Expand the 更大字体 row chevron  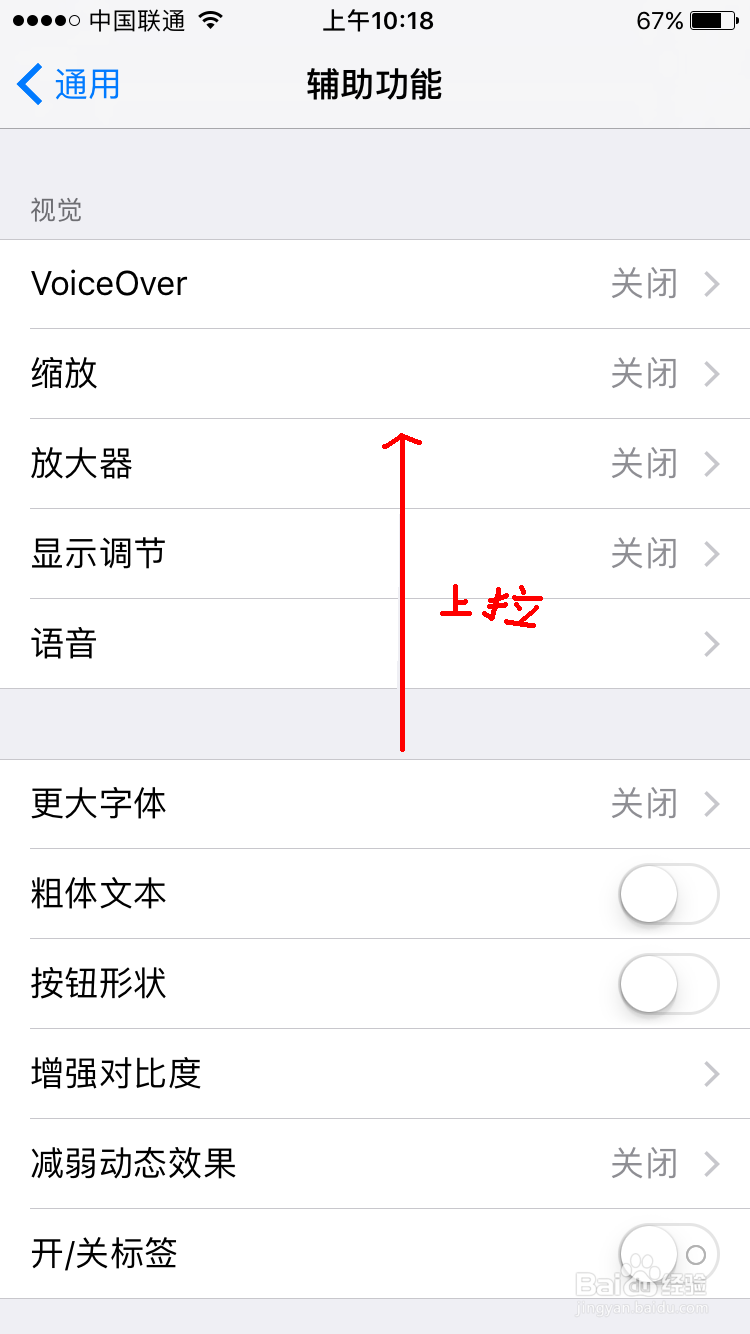[x=712, y=804]
